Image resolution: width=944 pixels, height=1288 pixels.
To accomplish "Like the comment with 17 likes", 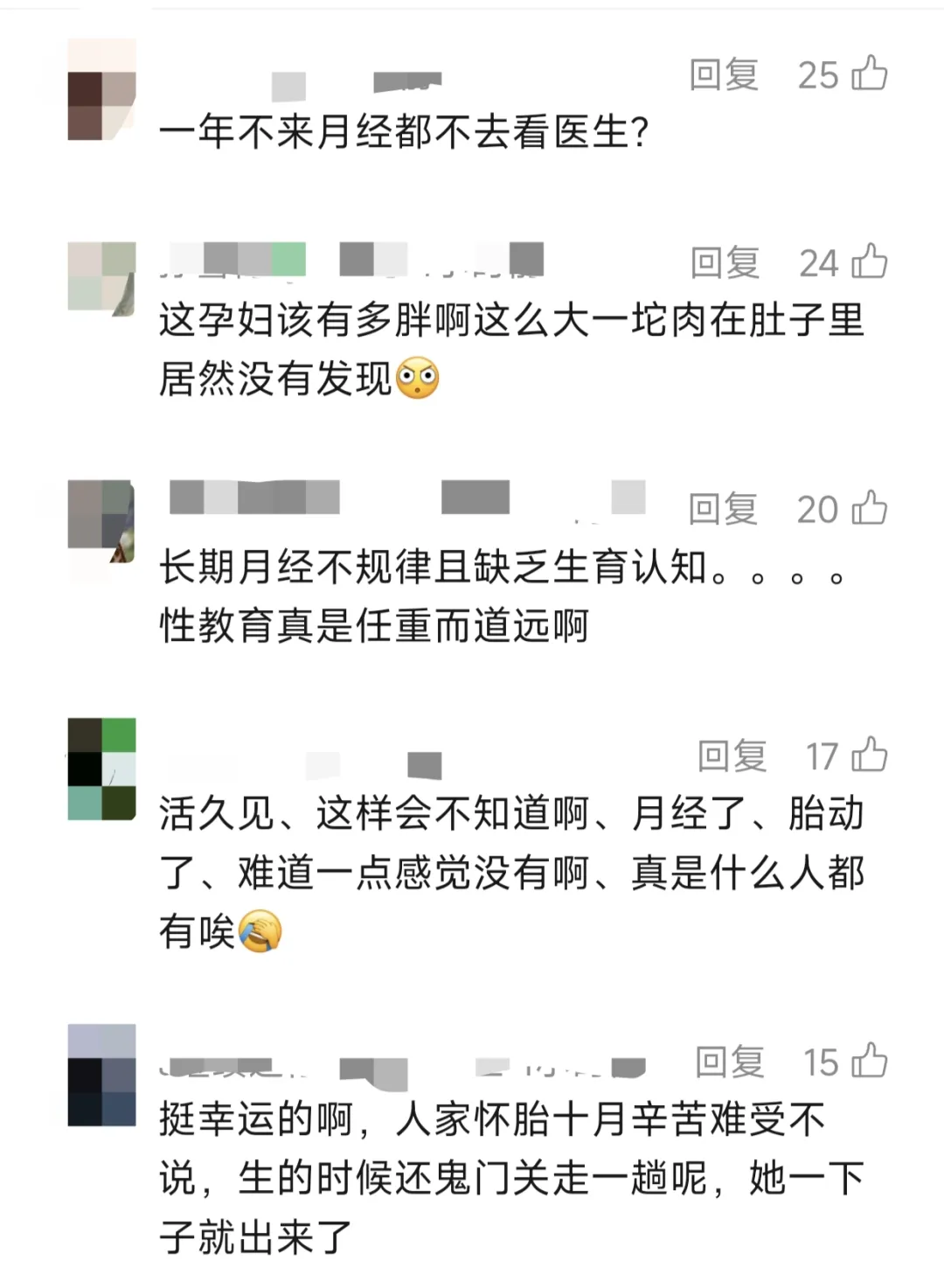I will click(869, 755).
